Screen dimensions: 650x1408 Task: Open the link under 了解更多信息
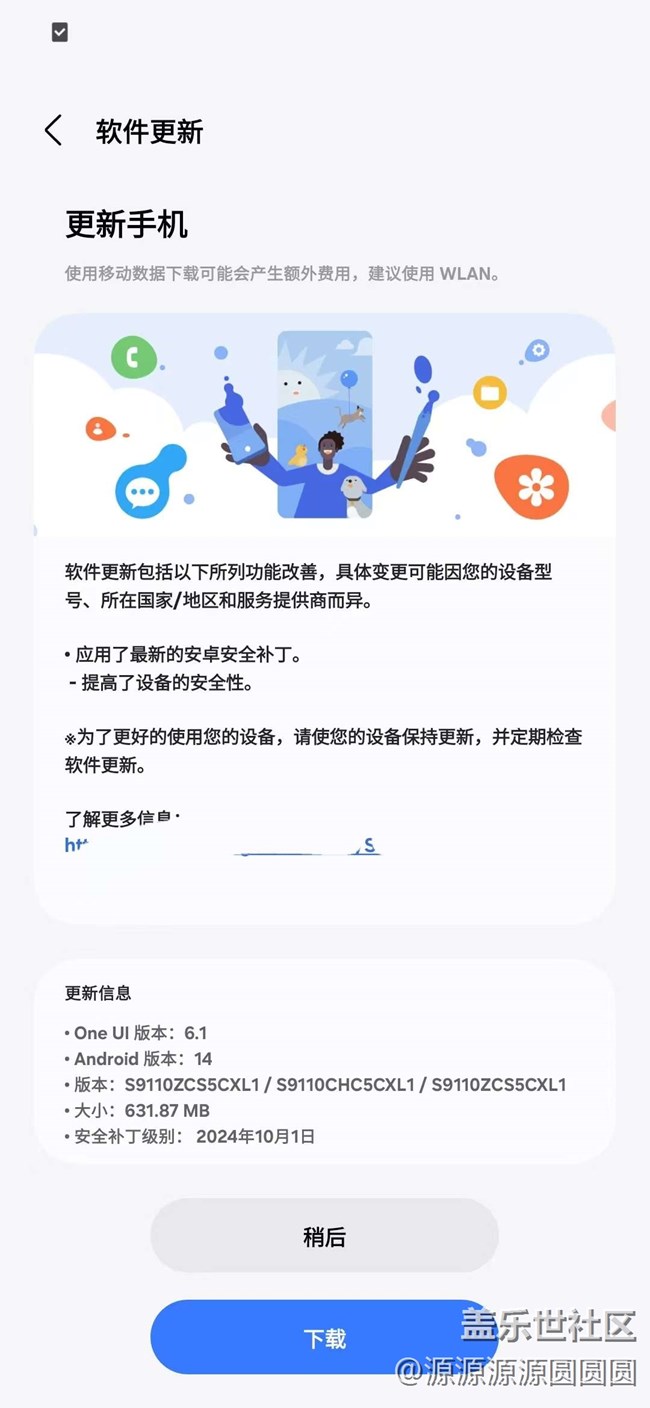tap(220, 846)
